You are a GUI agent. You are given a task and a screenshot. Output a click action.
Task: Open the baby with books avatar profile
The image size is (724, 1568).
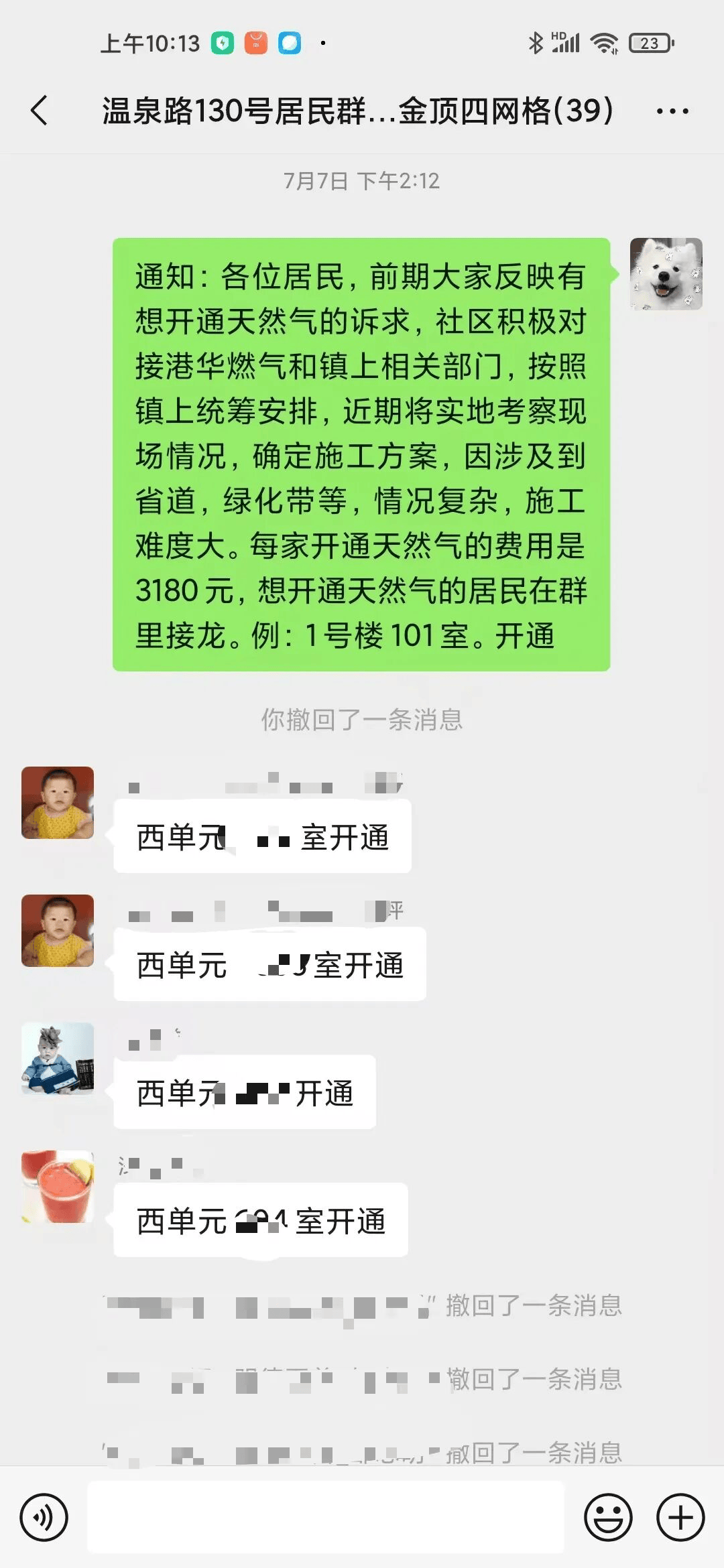click(58, 1059)
